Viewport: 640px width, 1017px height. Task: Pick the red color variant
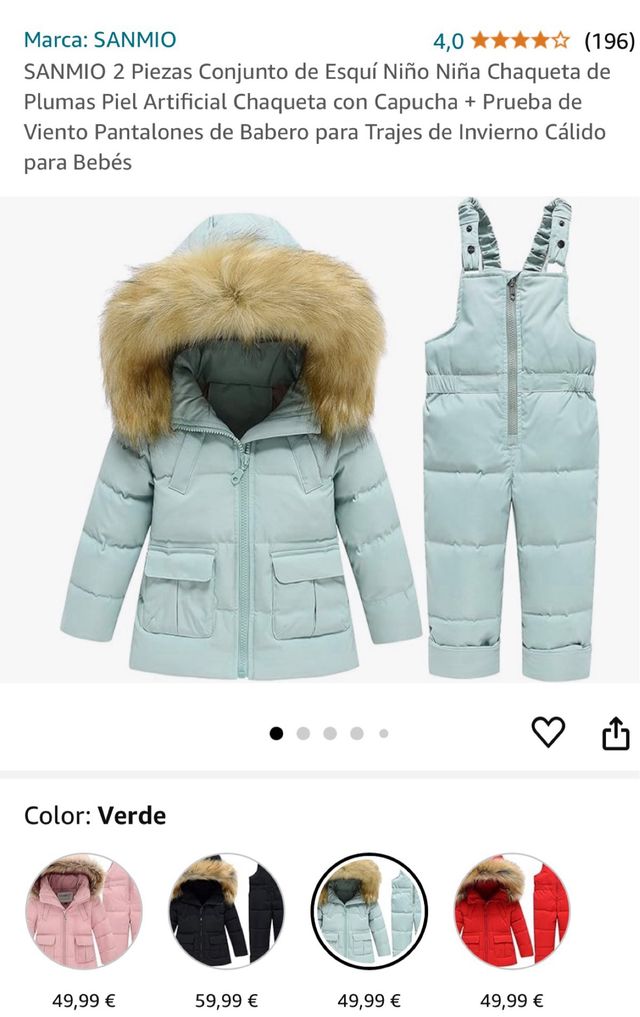point(512,911)
